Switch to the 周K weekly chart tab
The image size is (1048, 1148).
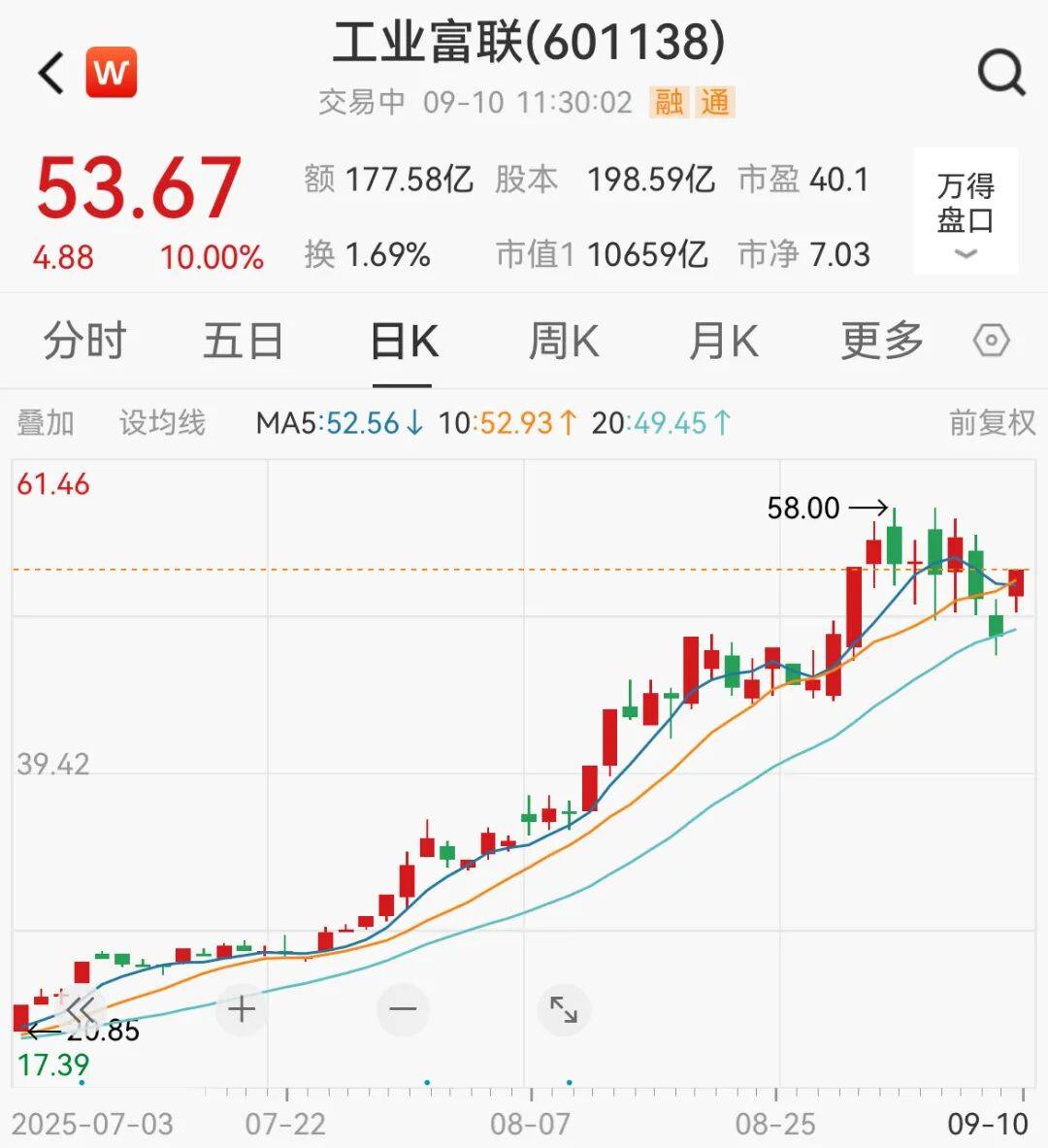pos(563,341)
